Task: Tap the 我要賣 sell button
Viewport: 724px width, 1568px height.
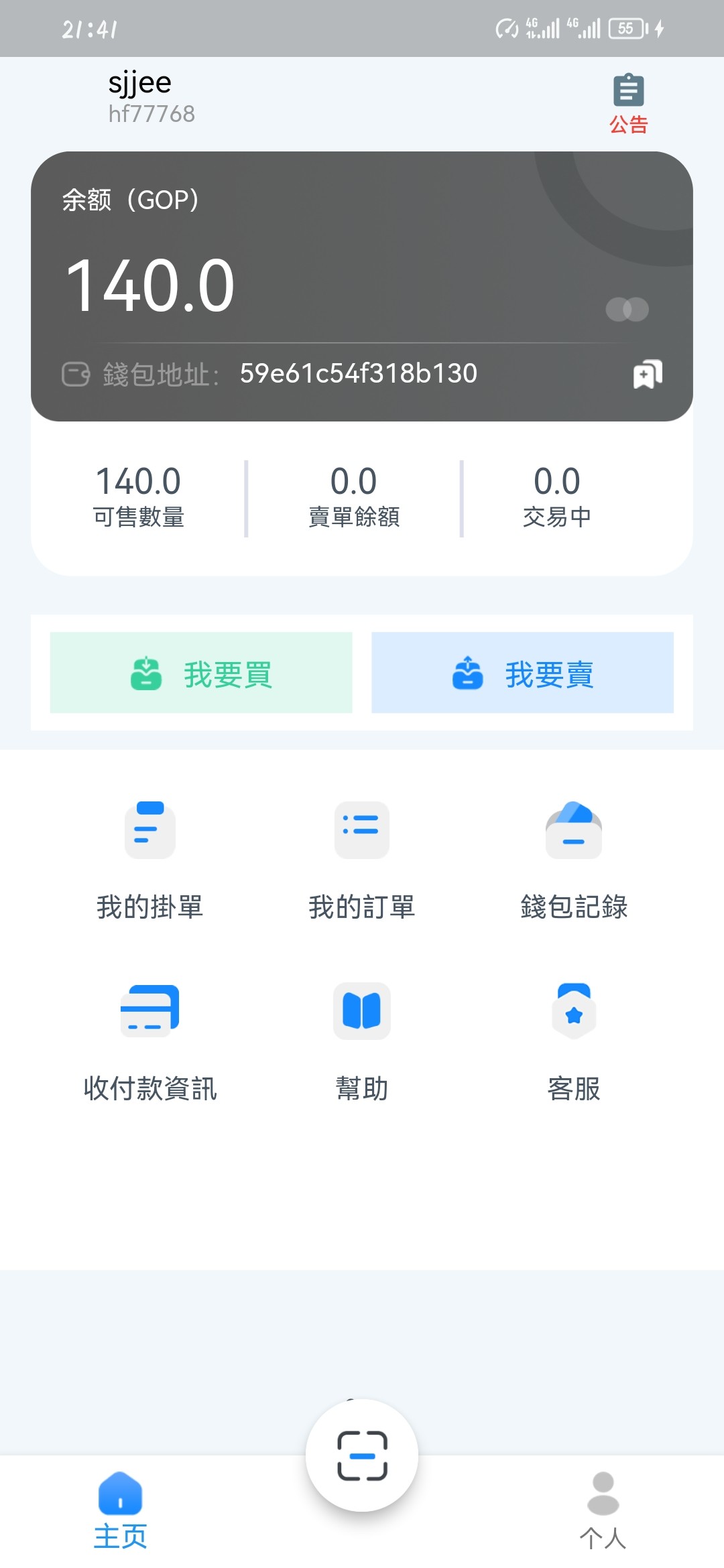Action: point(522,673)
